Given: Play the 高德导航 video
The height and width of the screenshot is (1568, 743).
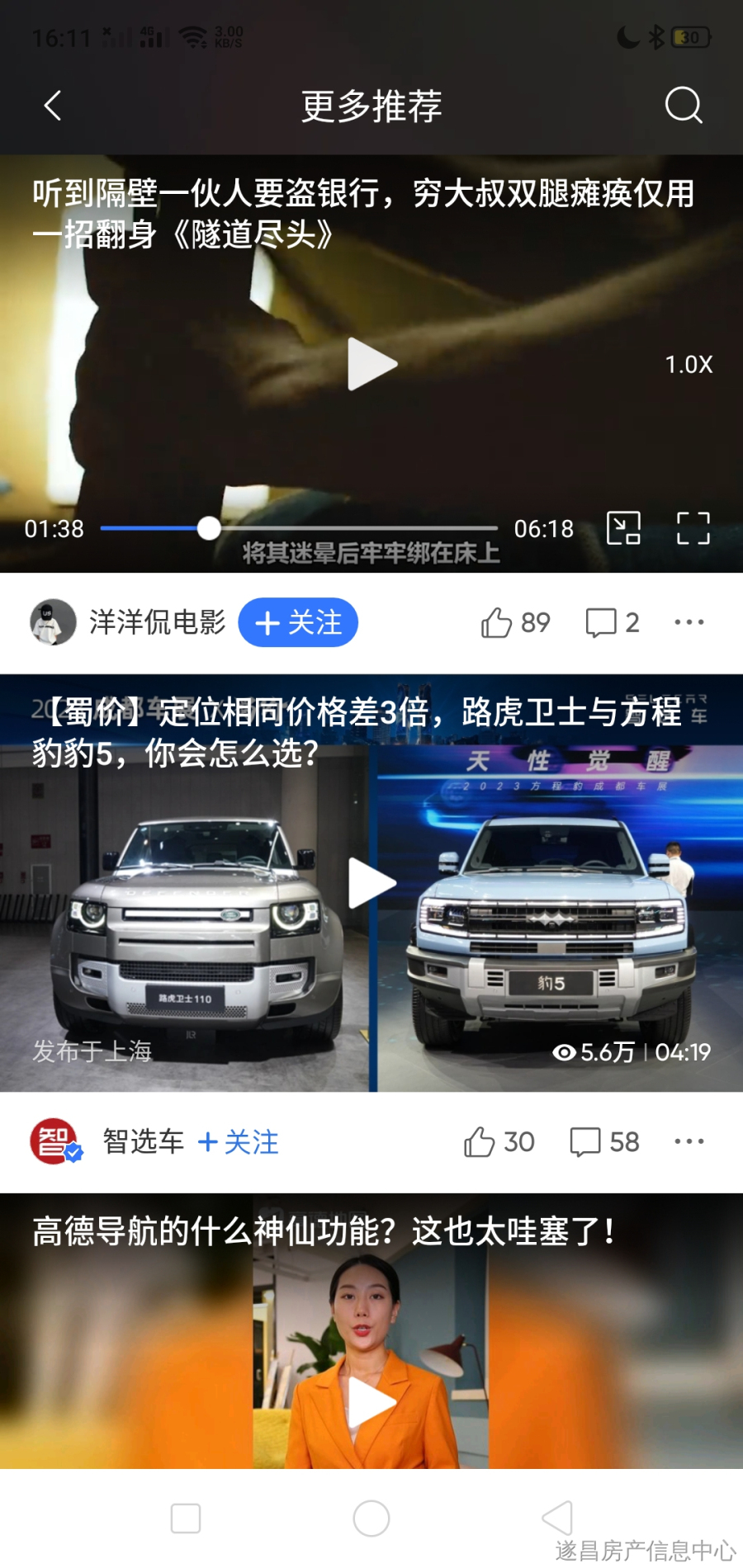Looking at the screenshot, I should tap(371, 1401).
